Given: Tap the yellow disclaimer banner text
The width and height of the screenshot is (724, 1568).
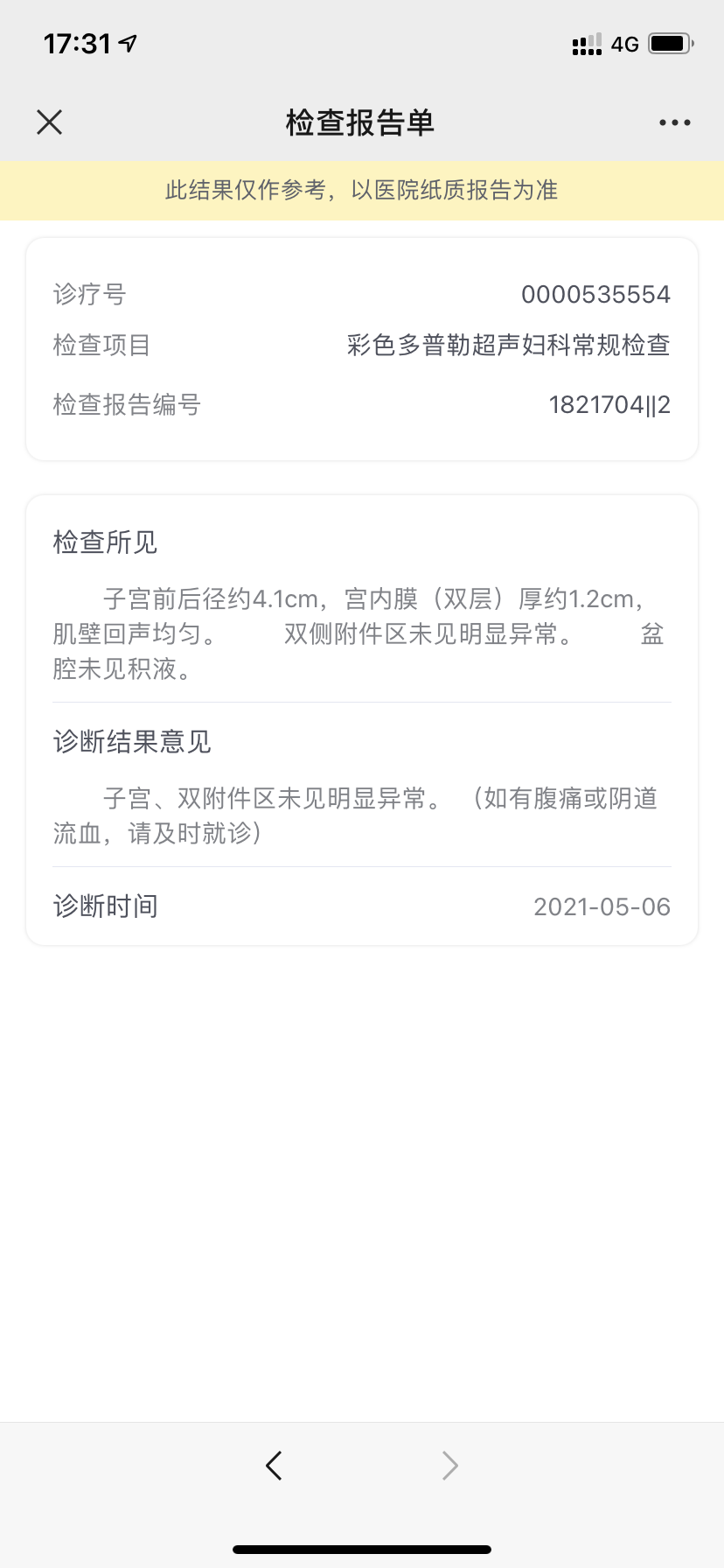Looking at the screenshot, I should click(361, 190).
